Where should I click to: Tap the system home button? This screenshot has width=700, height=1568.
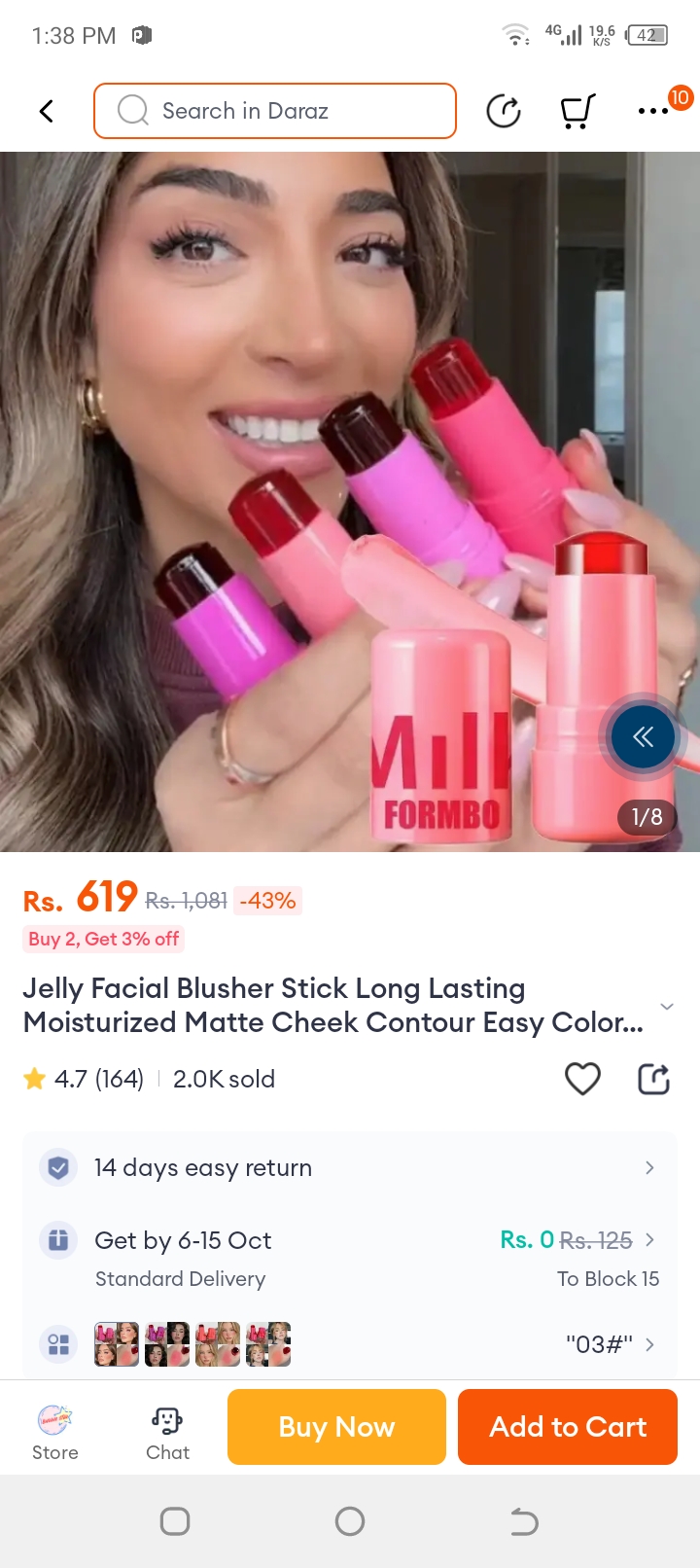pyautogui.click(x=350, y=1521)
